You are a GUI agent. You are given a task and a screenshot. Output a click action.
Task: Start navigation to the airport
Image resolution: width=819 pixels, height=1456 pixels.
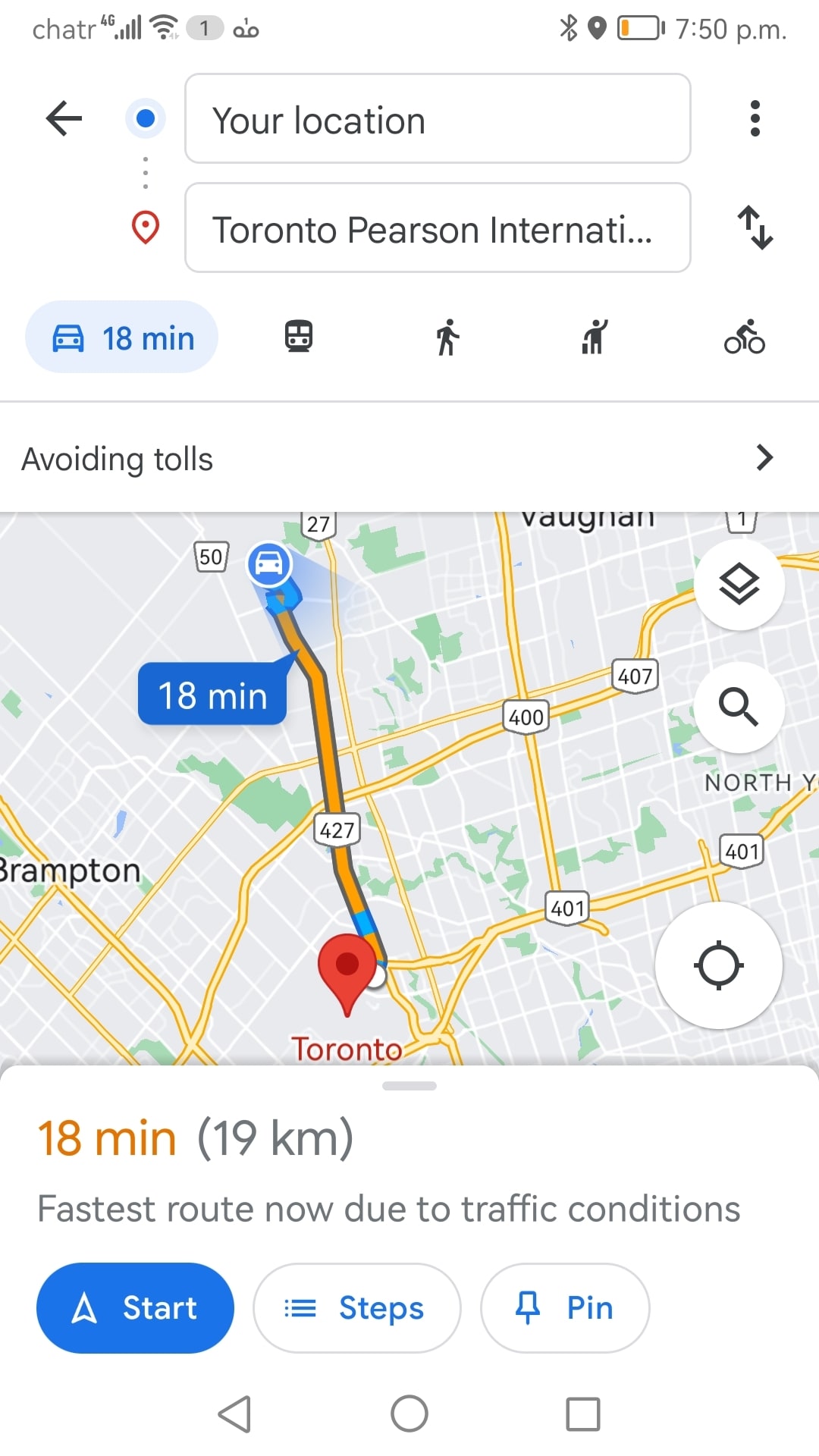coord(135,1307)
